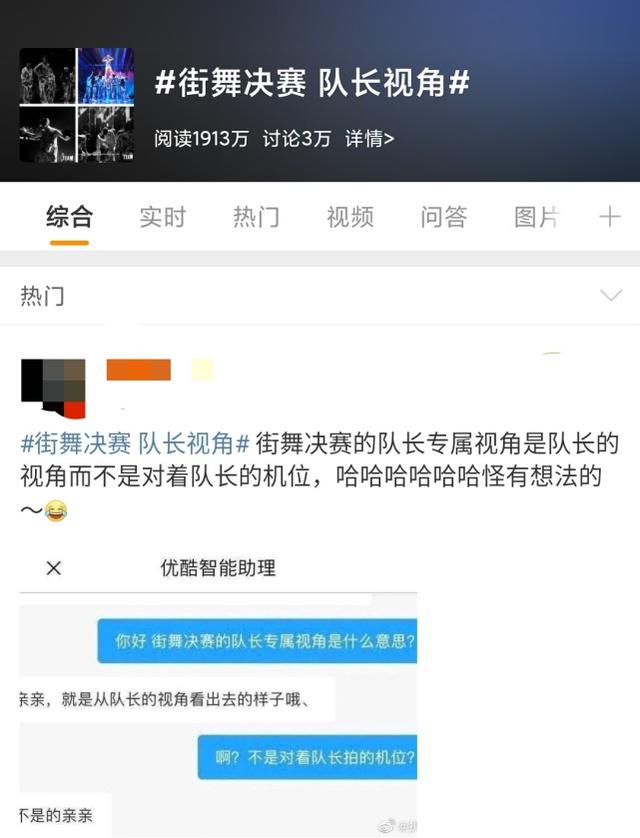
Task: Open the topic cover image collage
Action: (77, 105)
